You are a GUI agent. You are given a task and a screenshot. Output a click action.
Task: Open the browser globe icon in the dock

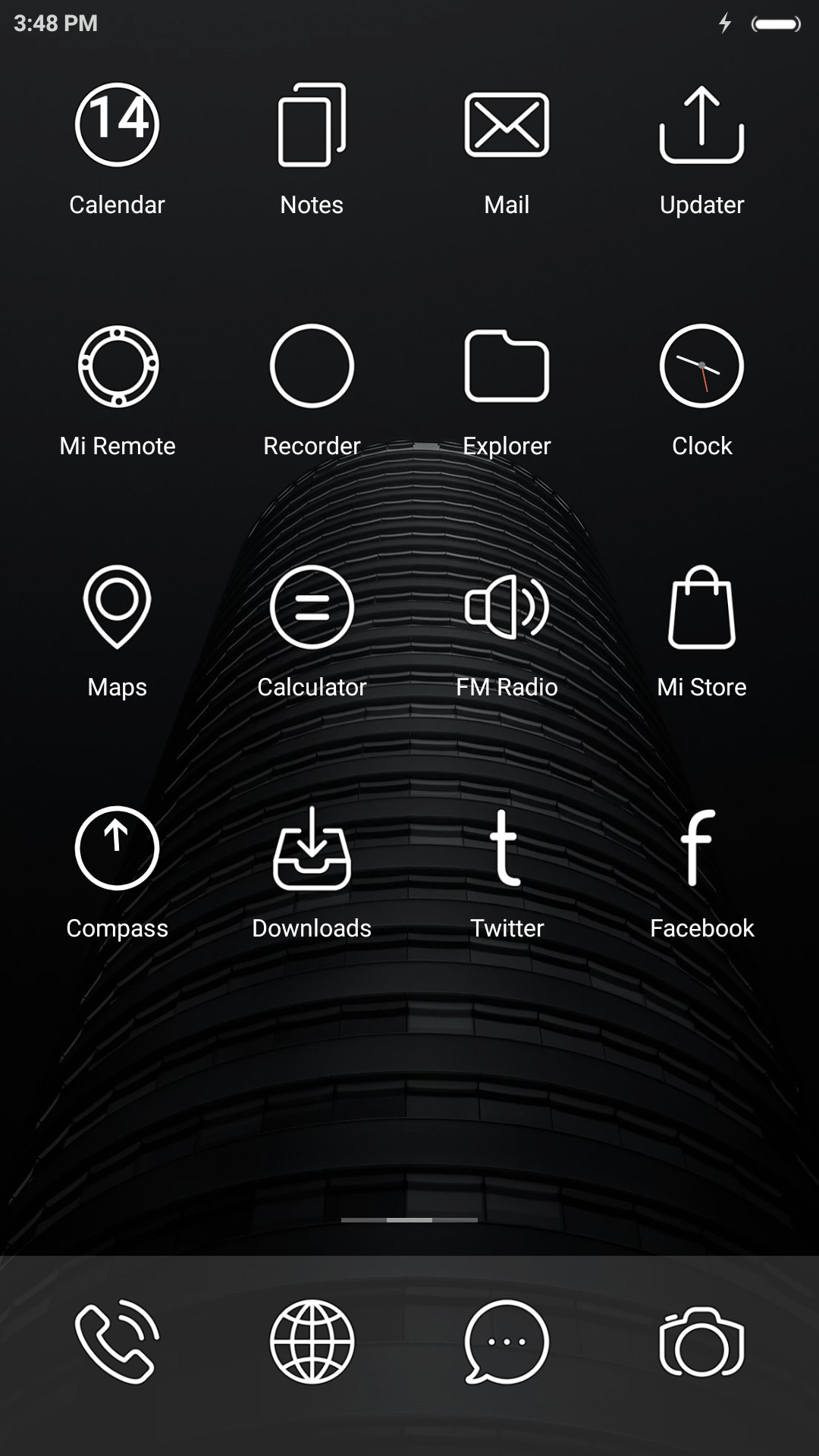click(312, 1342)
